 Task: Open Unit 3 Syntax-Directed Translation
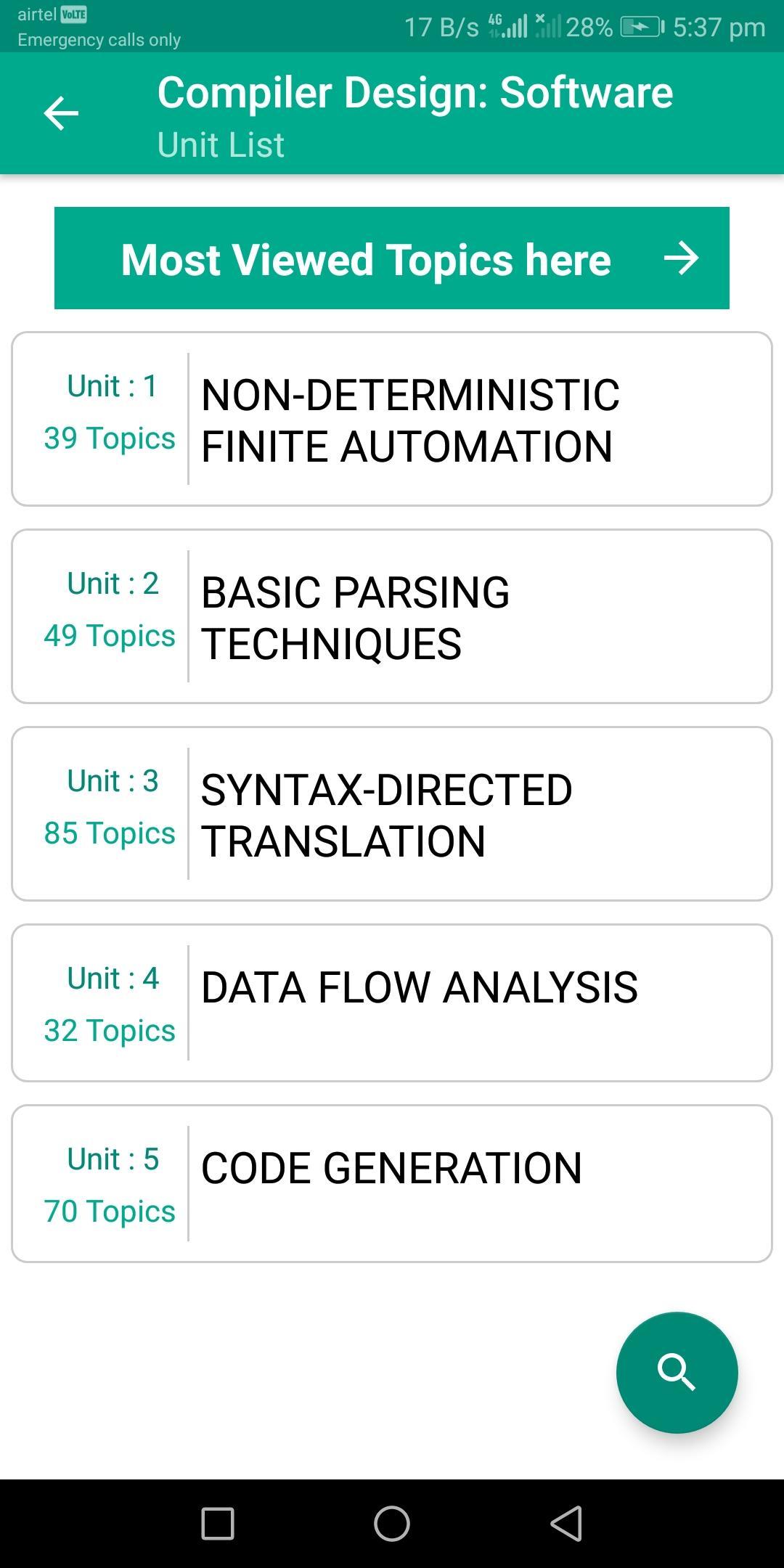coord(392,813)
